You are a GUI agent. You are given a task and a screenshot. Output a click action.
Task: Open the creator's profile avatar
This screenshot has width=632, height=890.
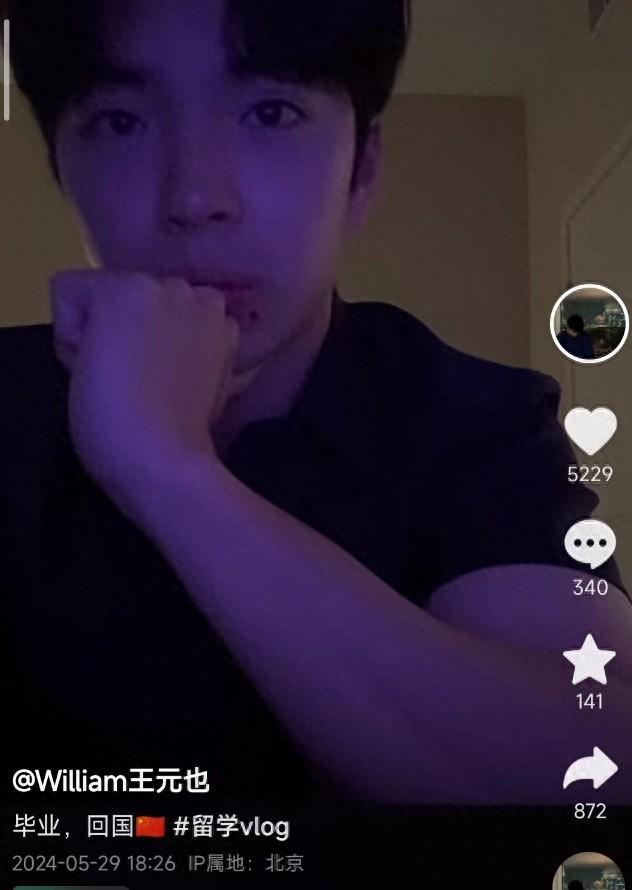(589, 323)
